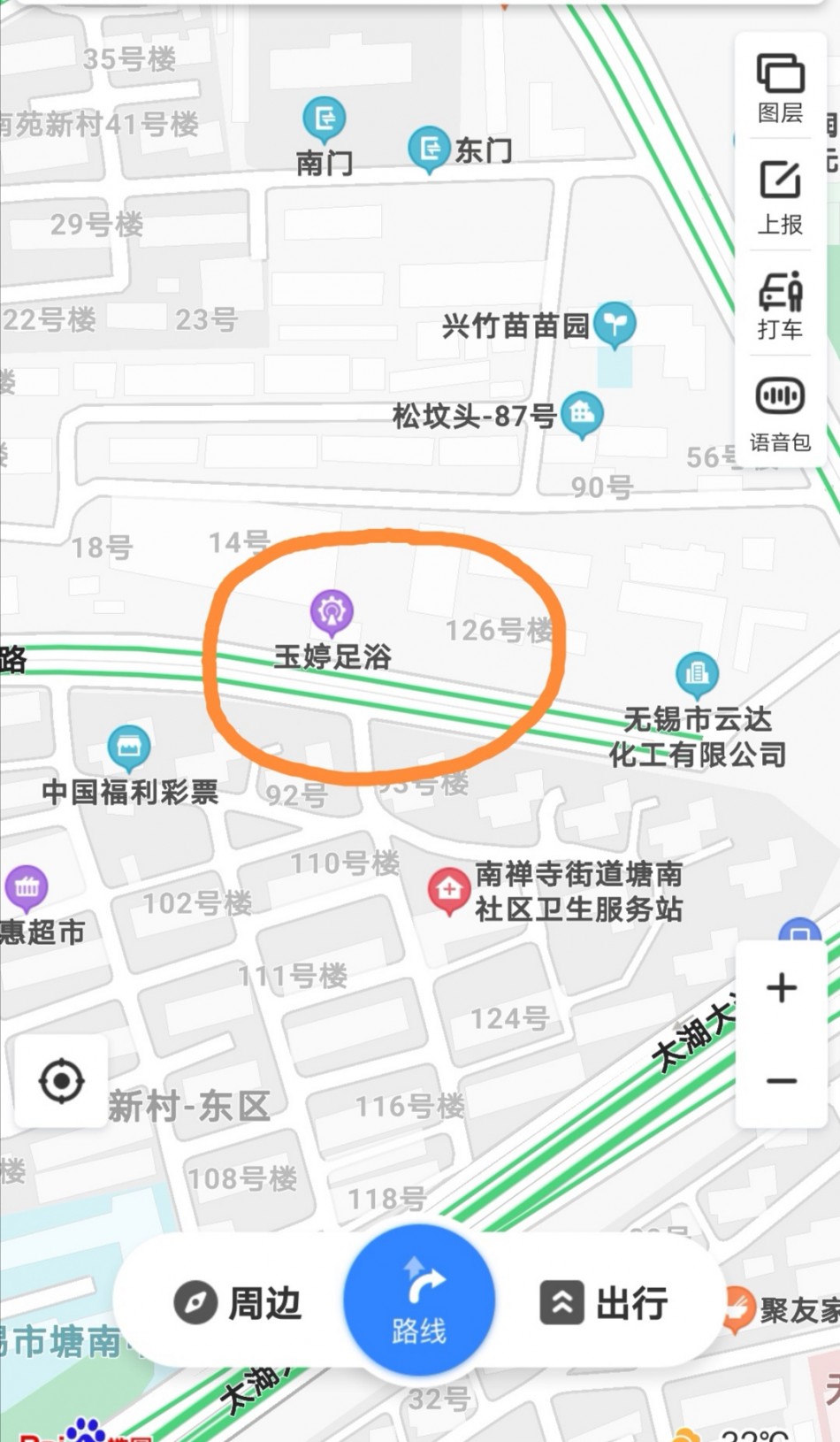Zoom out with the minus button
840x1442 pixels.
point(782,1081)
